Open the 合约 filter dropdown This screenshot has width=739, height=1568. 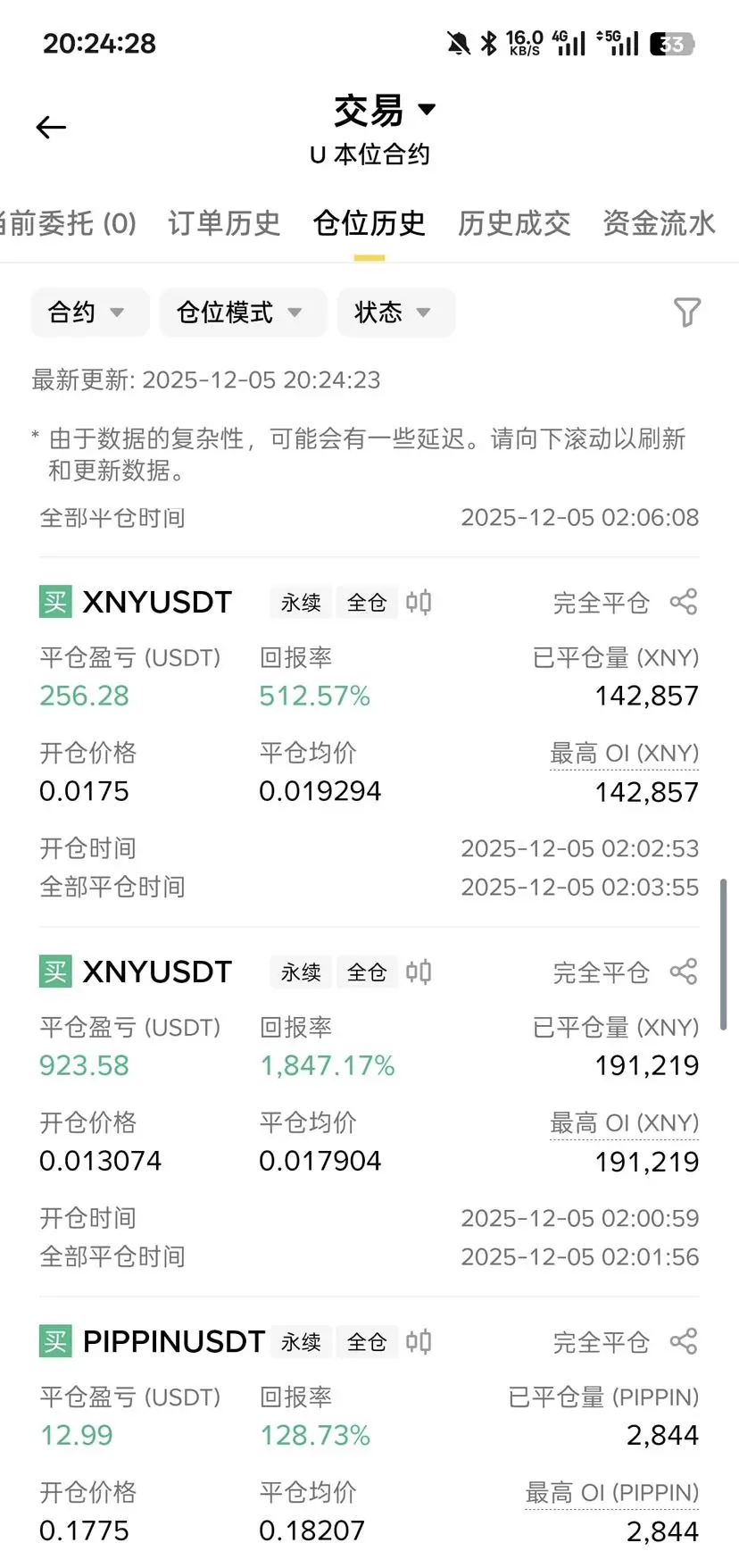point(88,313)
